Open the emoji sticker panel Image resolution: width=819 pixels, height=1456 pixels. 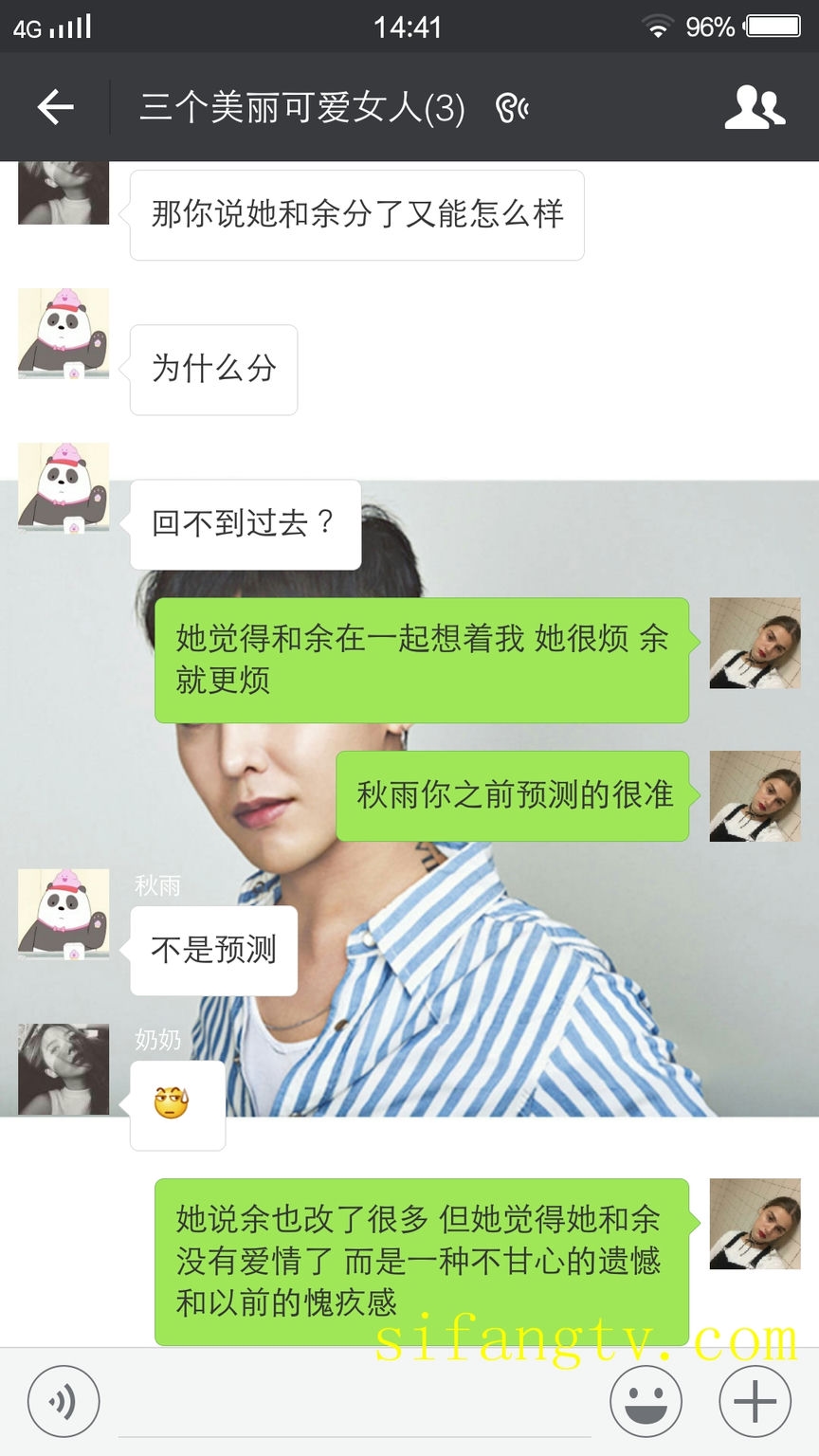pyautogui.click(x=646, y=1401)
